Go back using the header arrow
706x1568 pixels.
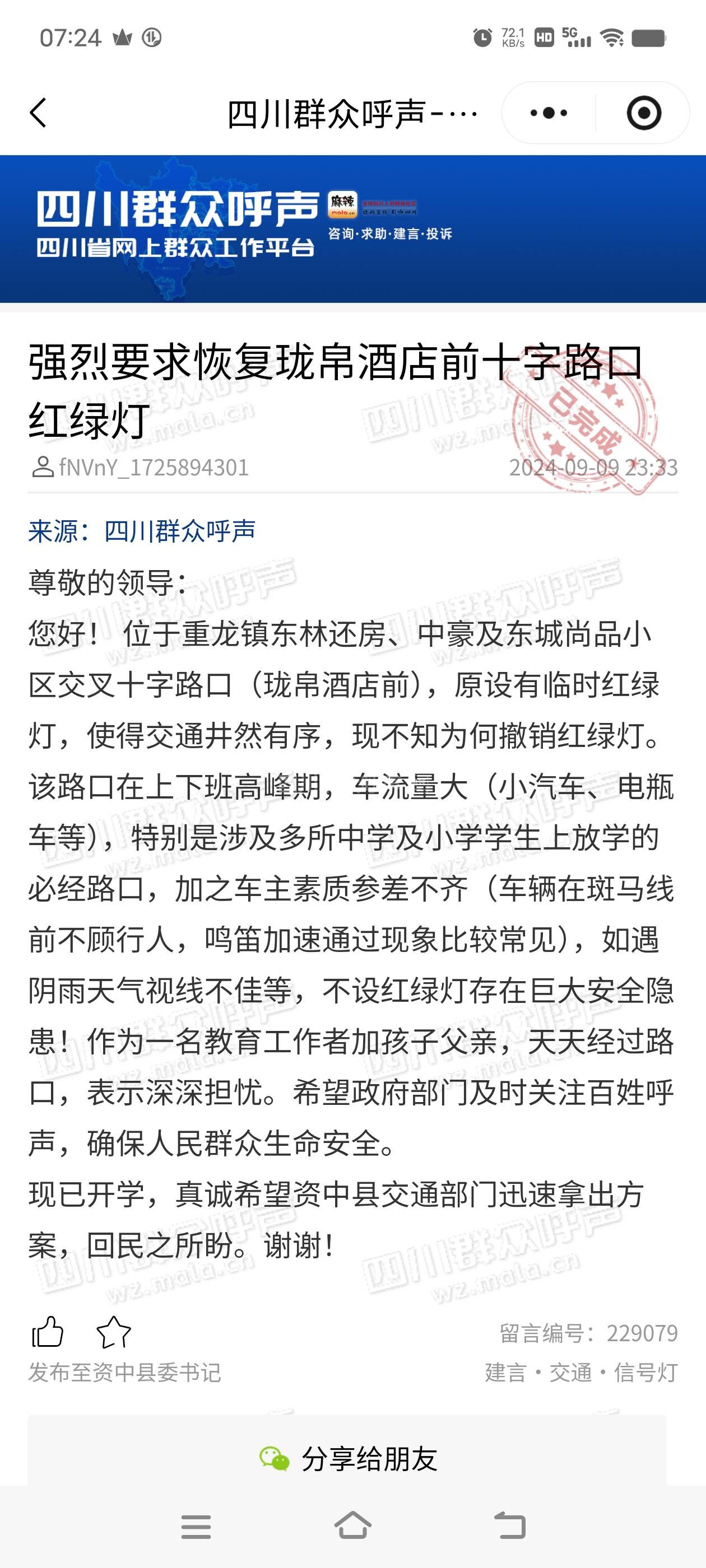(38, 113)
